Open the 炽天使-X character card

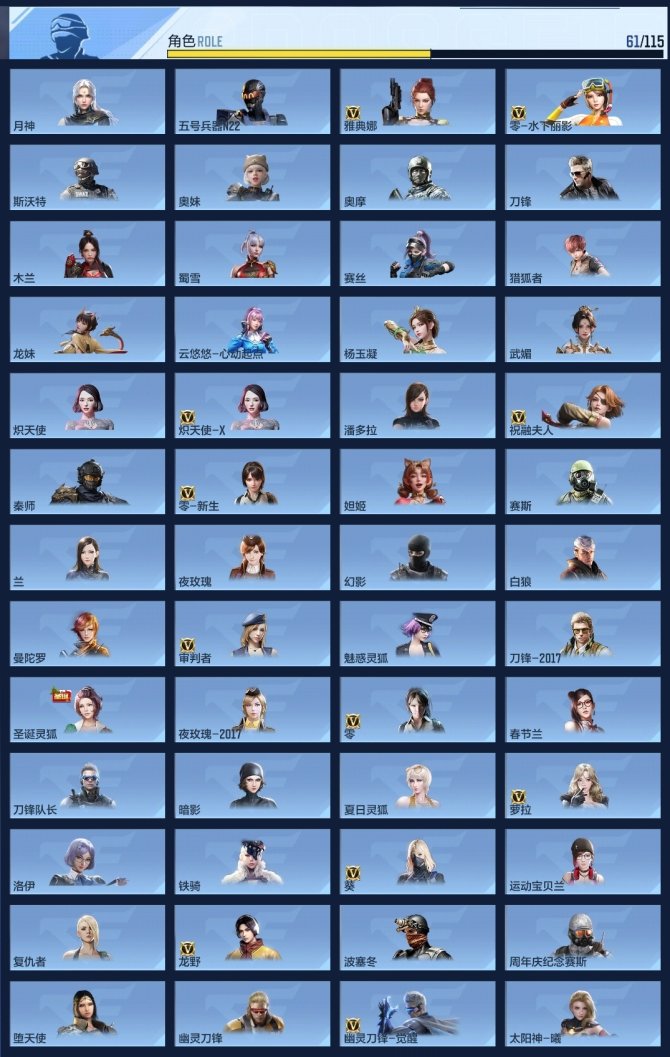pyautogui.click(x=252, y=405)
